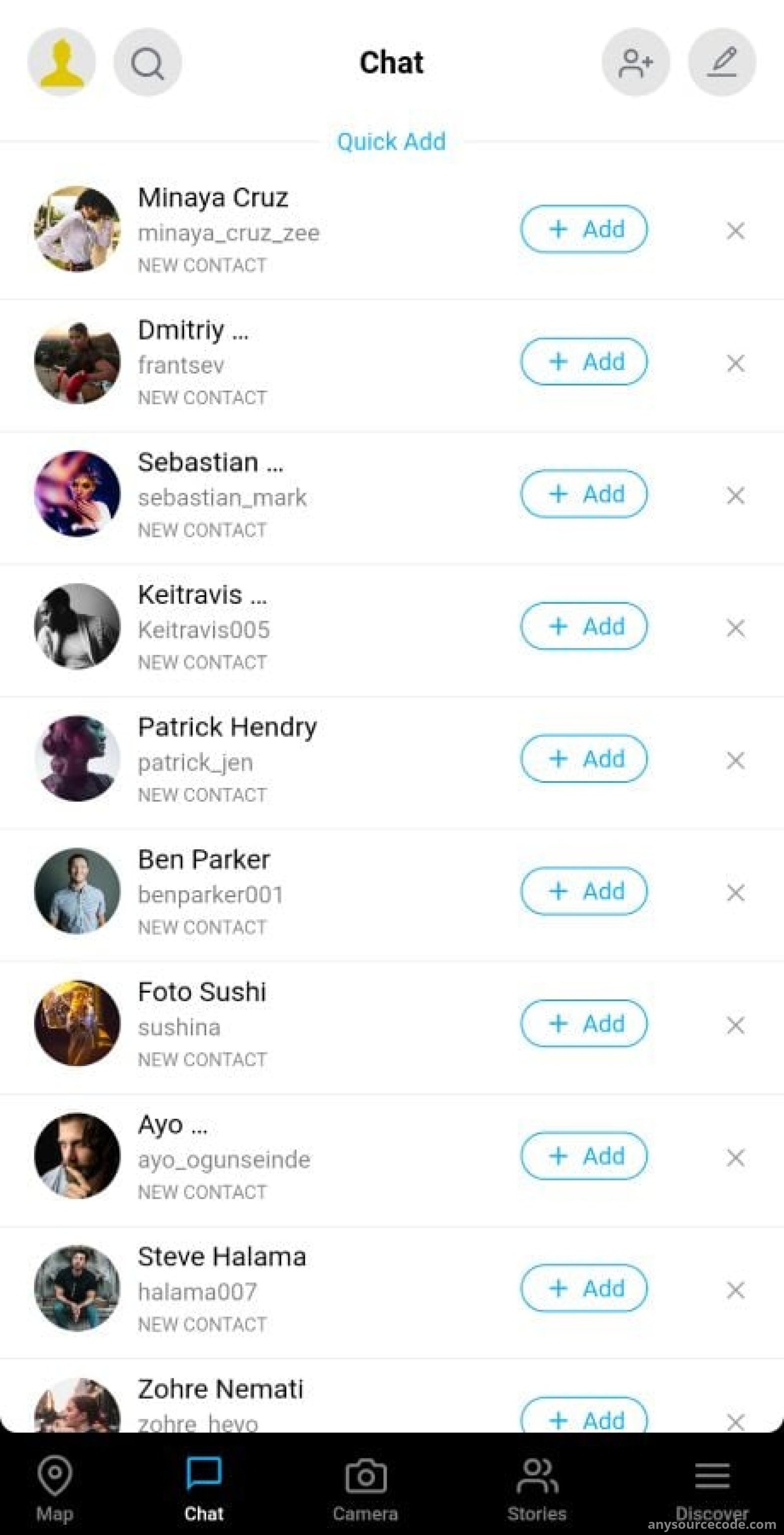The height and width of the screenshot is (1535, 784).
Task: Add frantsev as a contact
Action: click(584, 362)
